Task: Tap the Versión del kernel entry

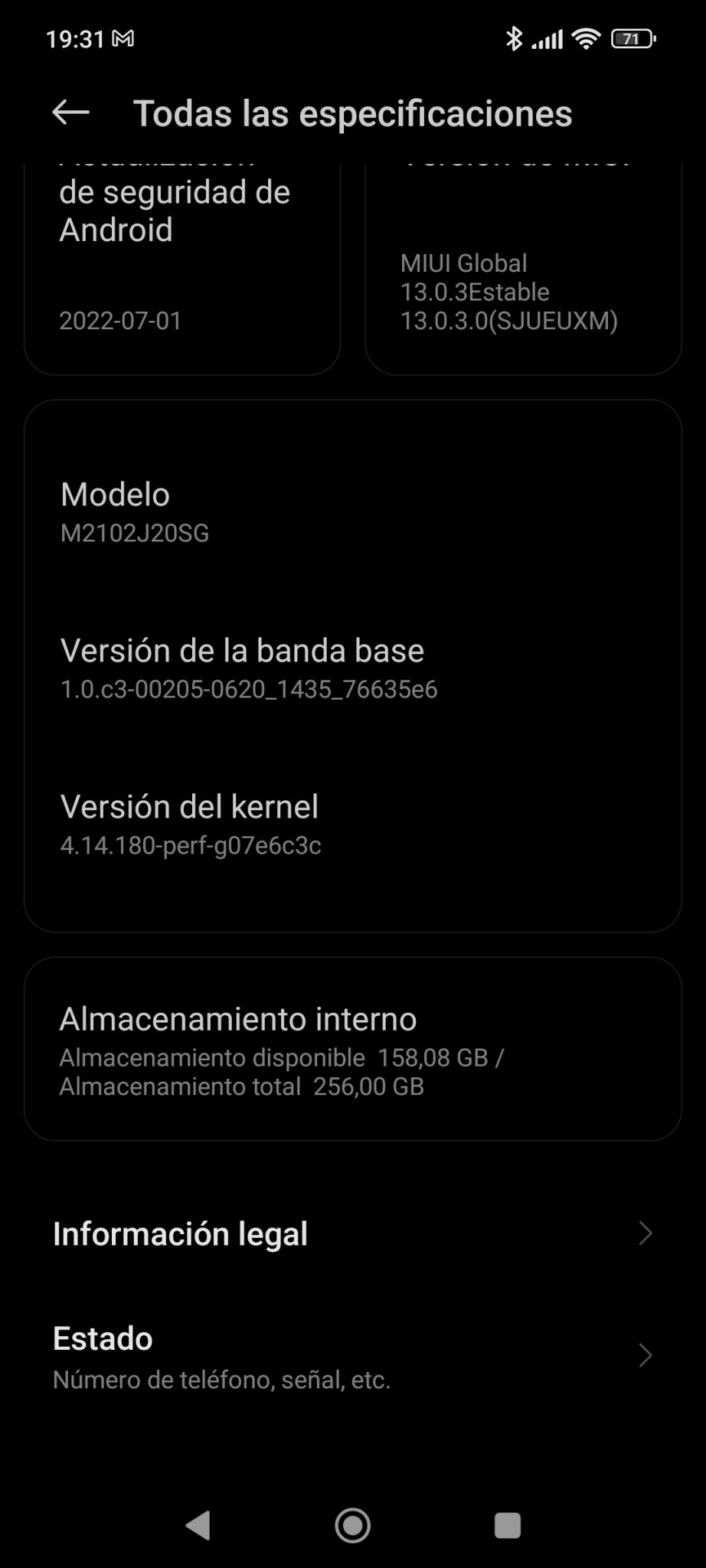Action: pos(352,823)
